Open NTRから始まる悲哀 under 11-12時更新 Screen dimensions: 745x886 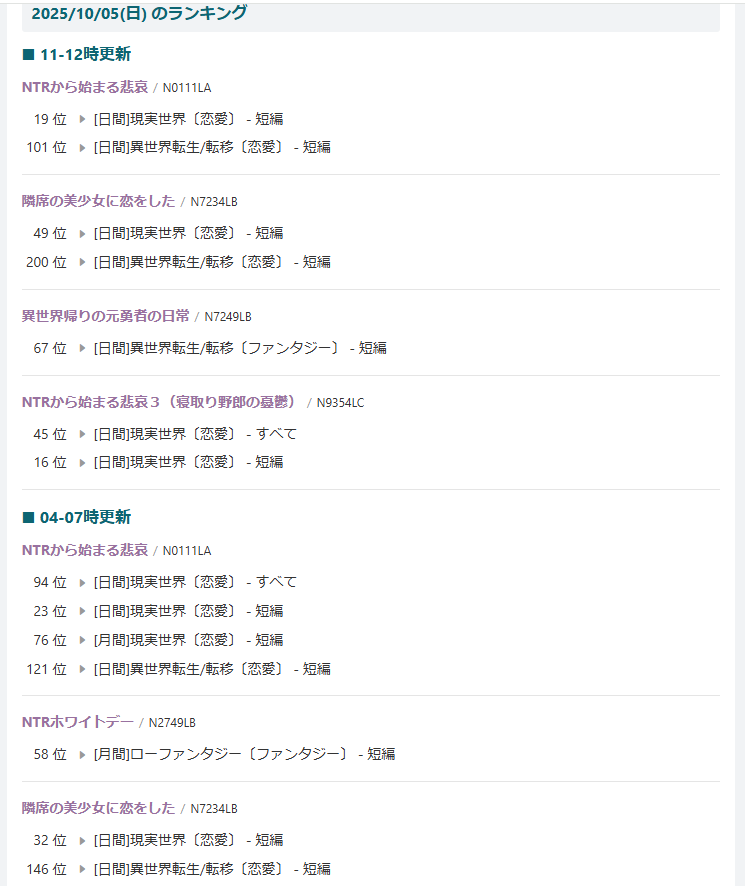pyautogui.click(x=85, y=87)
